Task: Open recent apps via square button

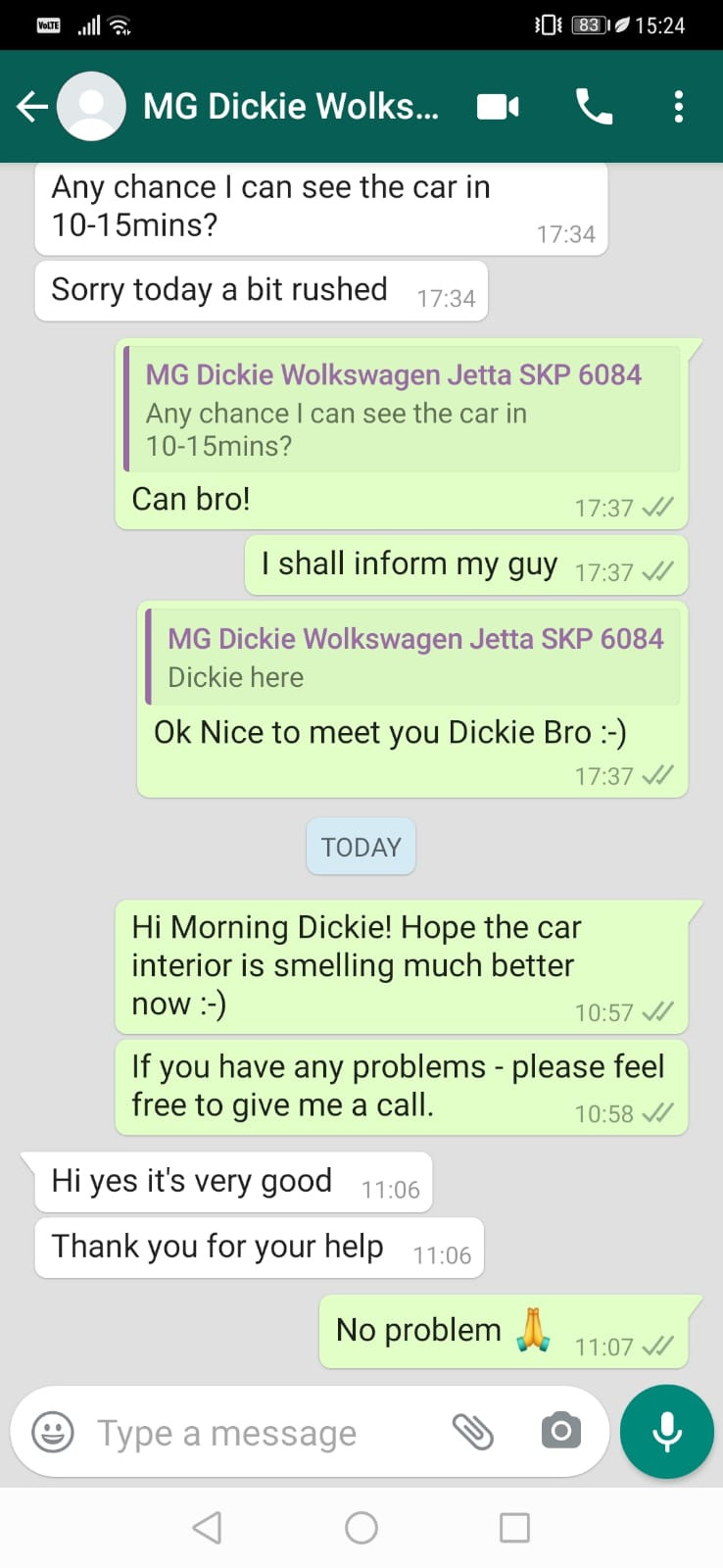Action: point(514,1527)
